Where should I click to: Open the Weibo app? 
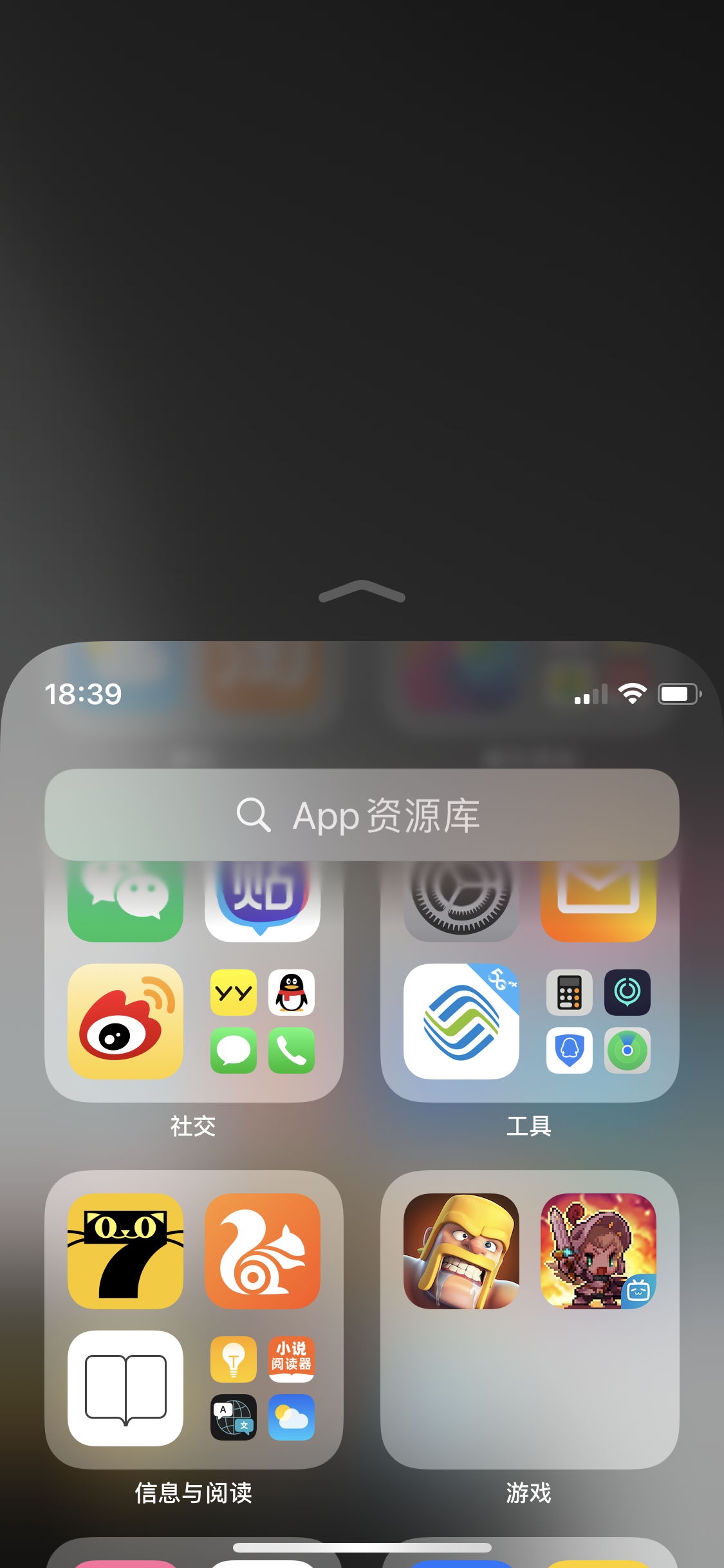coord(125,1021)
